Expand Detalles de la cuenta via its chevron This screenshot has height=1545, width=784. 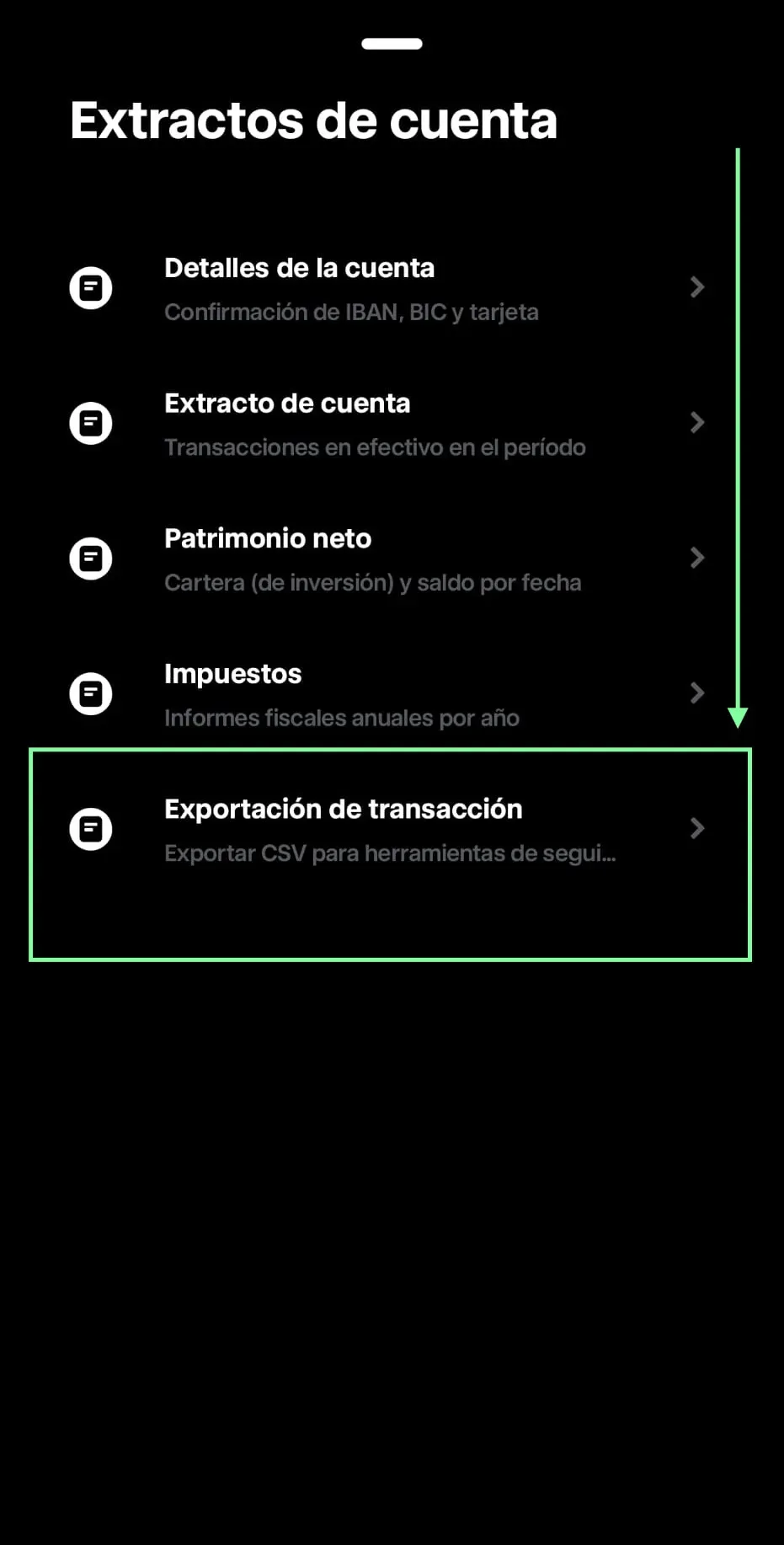697,287
